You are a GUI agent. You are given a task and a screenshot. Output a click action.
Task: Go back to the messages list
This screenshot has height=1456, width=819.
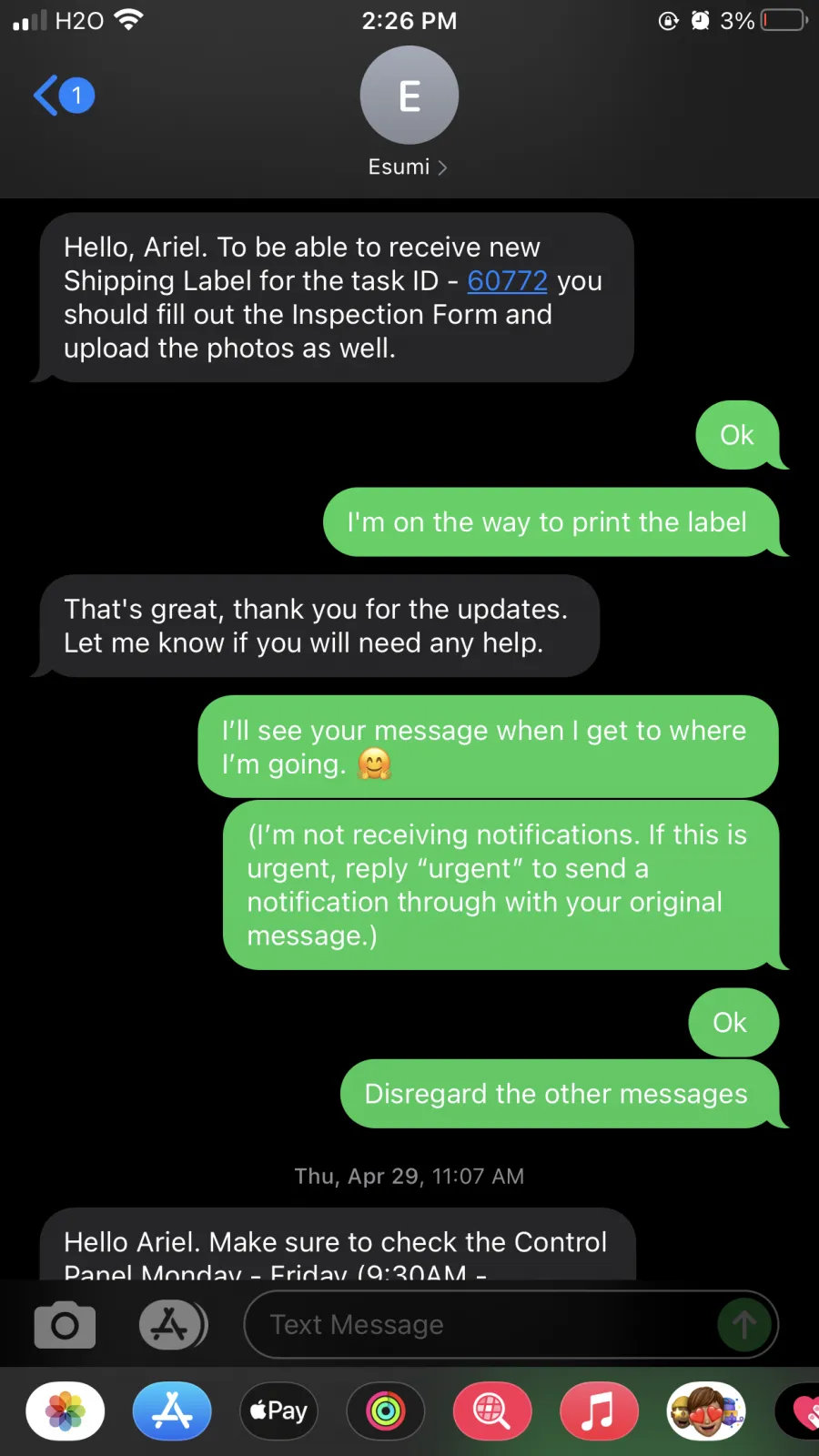click(x=64, y=96)
